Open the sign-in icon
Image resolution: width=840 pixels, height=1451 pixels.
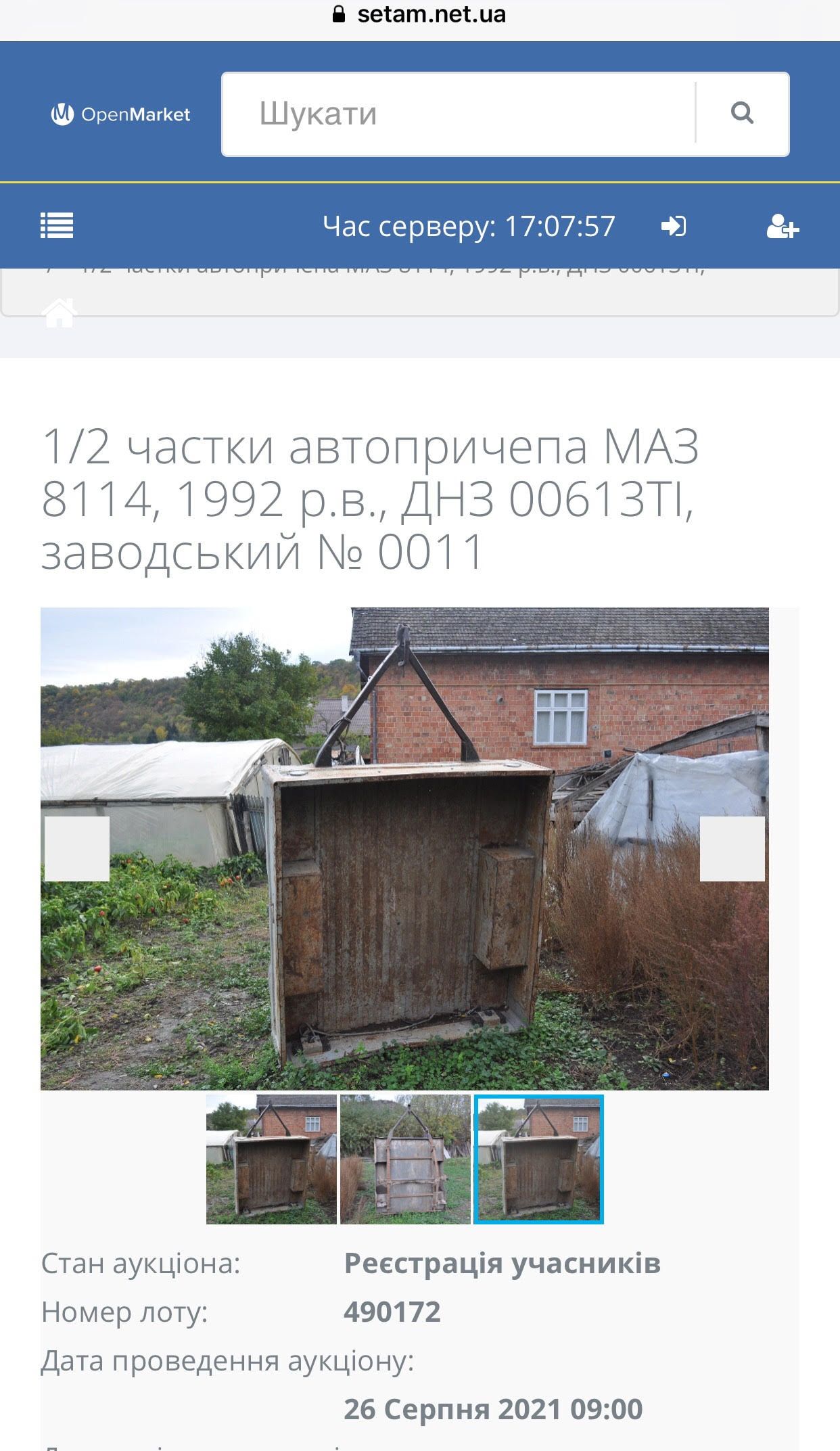click(673, 226)
